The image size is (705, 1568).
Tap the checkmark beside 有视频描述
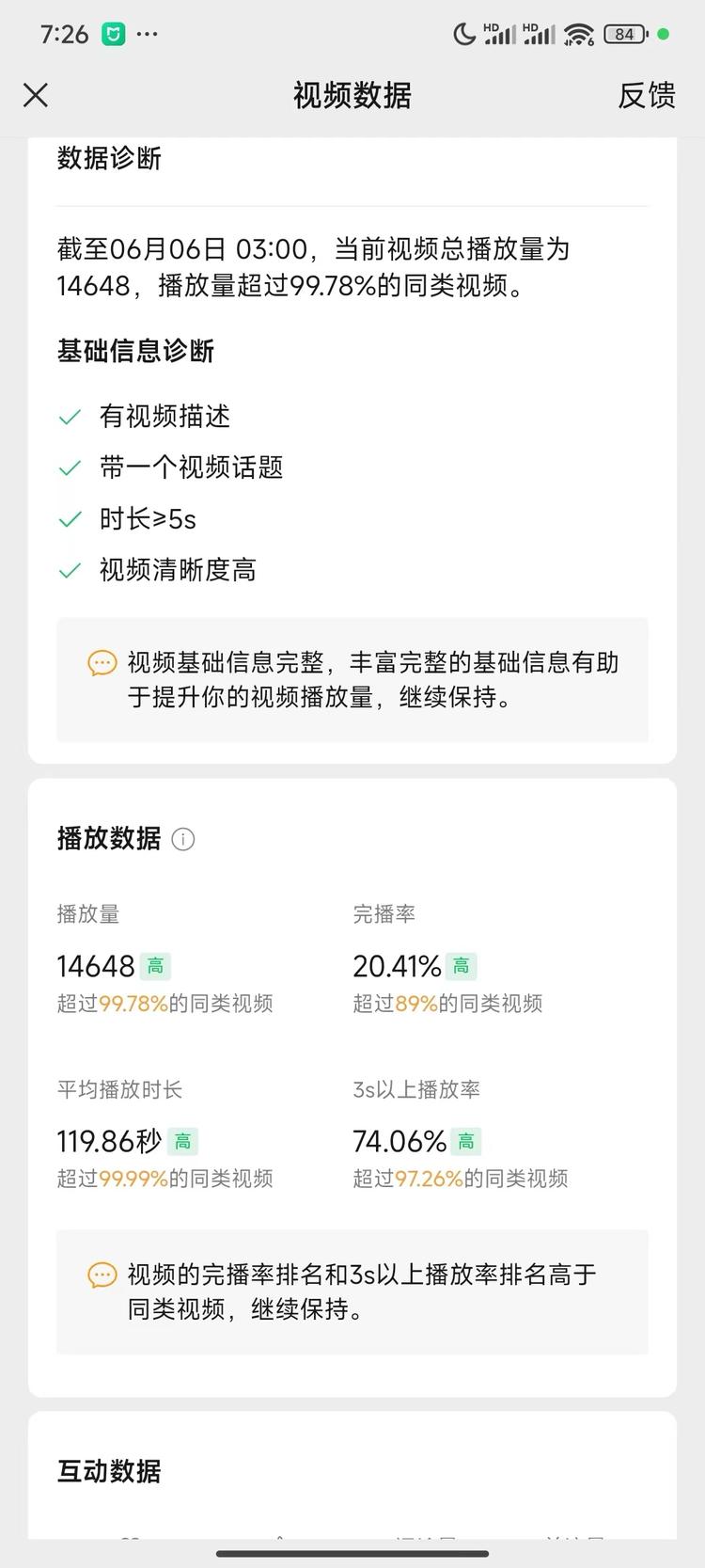pyautogui.click(x=70, y=415)
